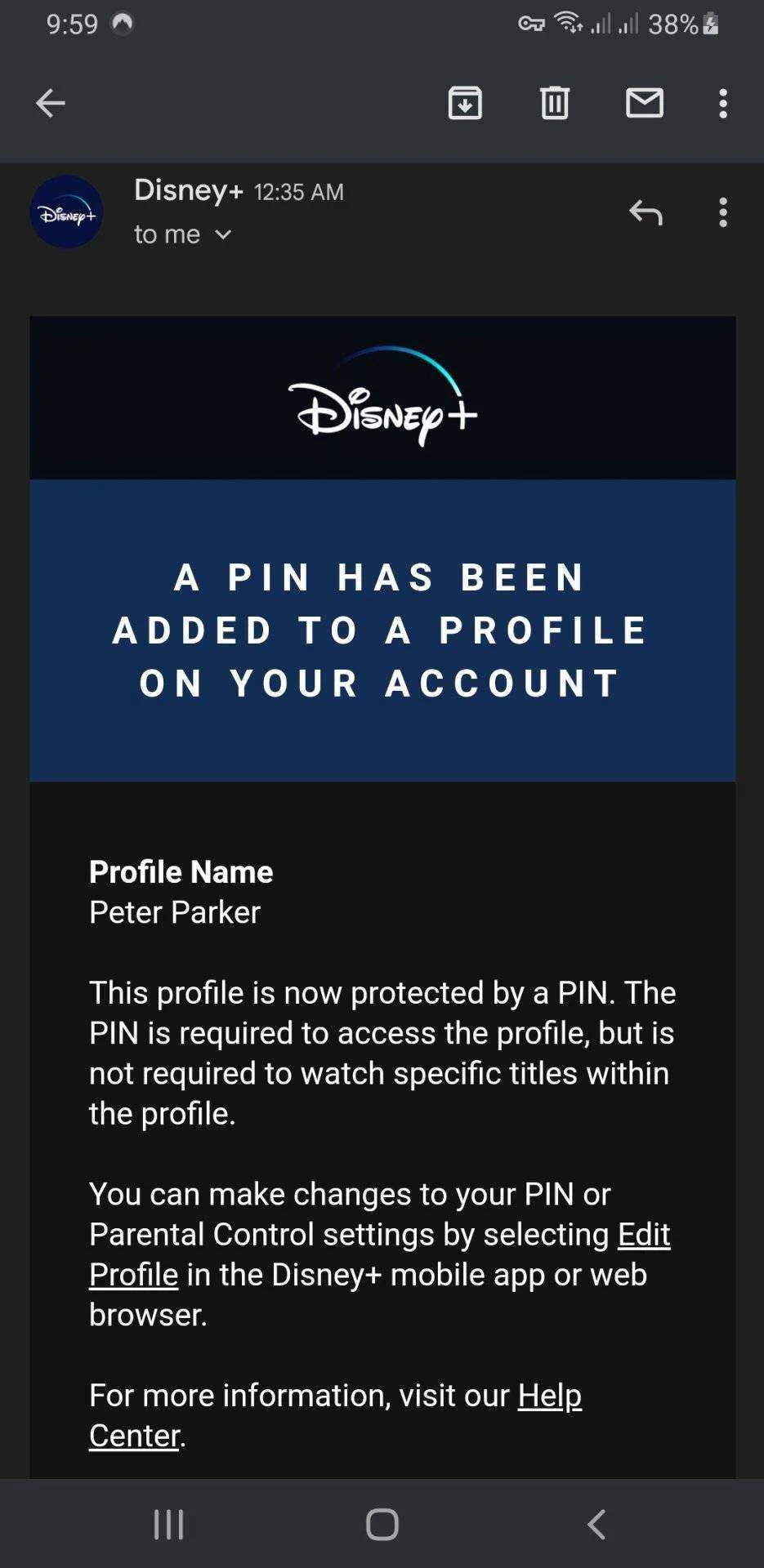Reply to the Disney+ message
This screenshot has height=1568, width=764.
pos(646,212)
